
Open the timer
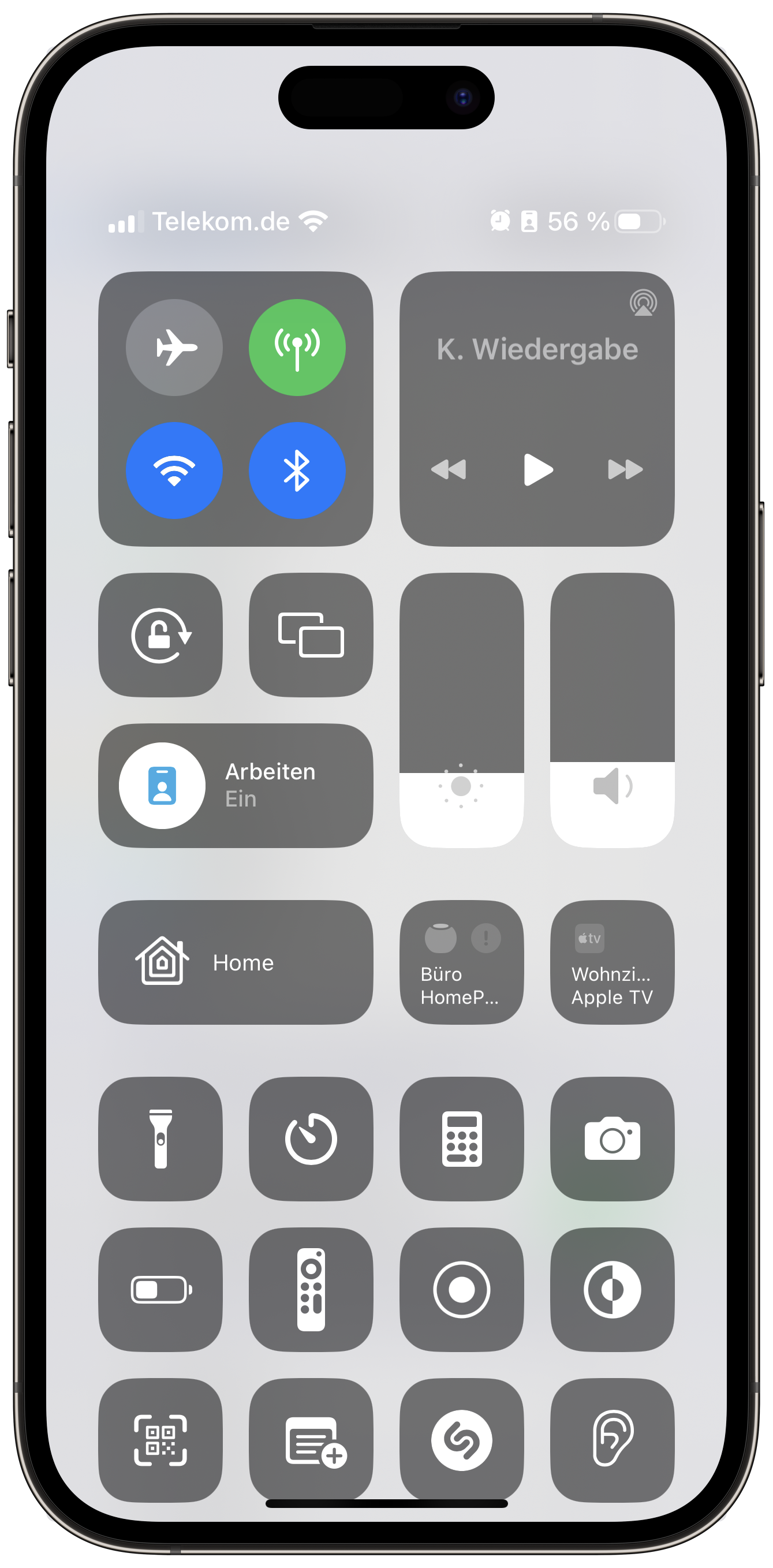pos(311,1139)
